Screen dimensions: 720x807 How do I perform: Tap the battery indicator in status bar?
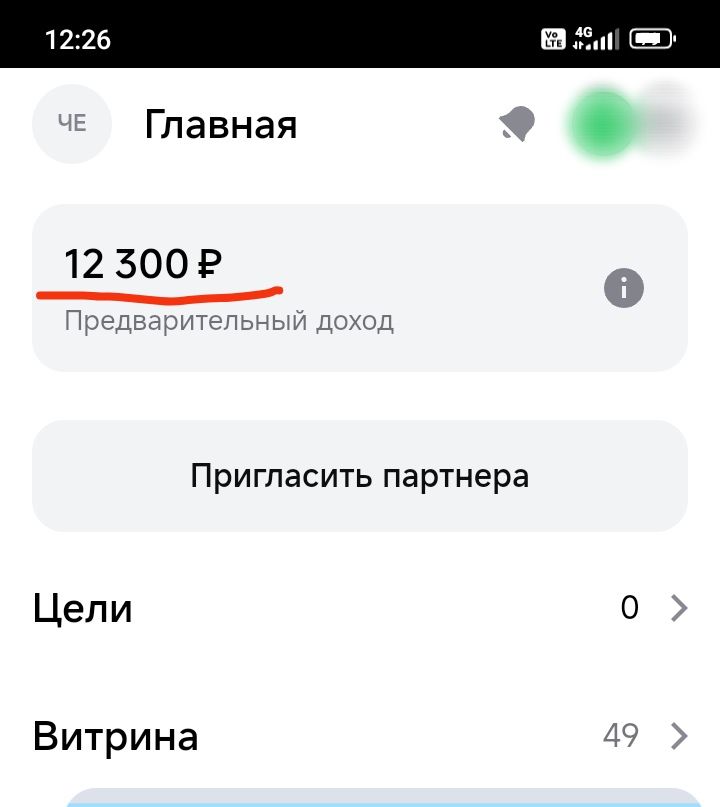point(652,40)
